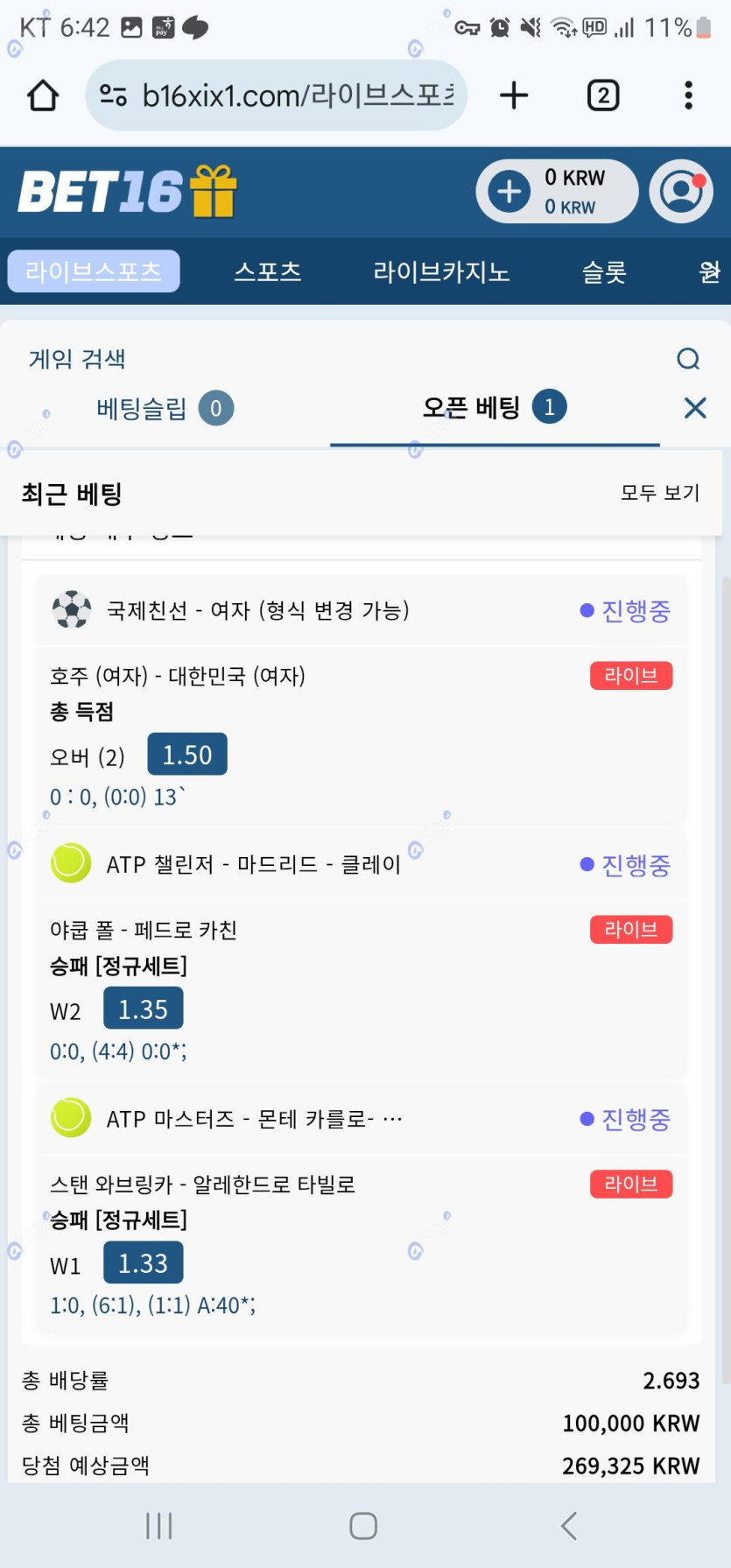Select the 라이브스포츠 tab
Image resolution: width=731 pixels, height=1568 pixels.
[x=94, y=271]
